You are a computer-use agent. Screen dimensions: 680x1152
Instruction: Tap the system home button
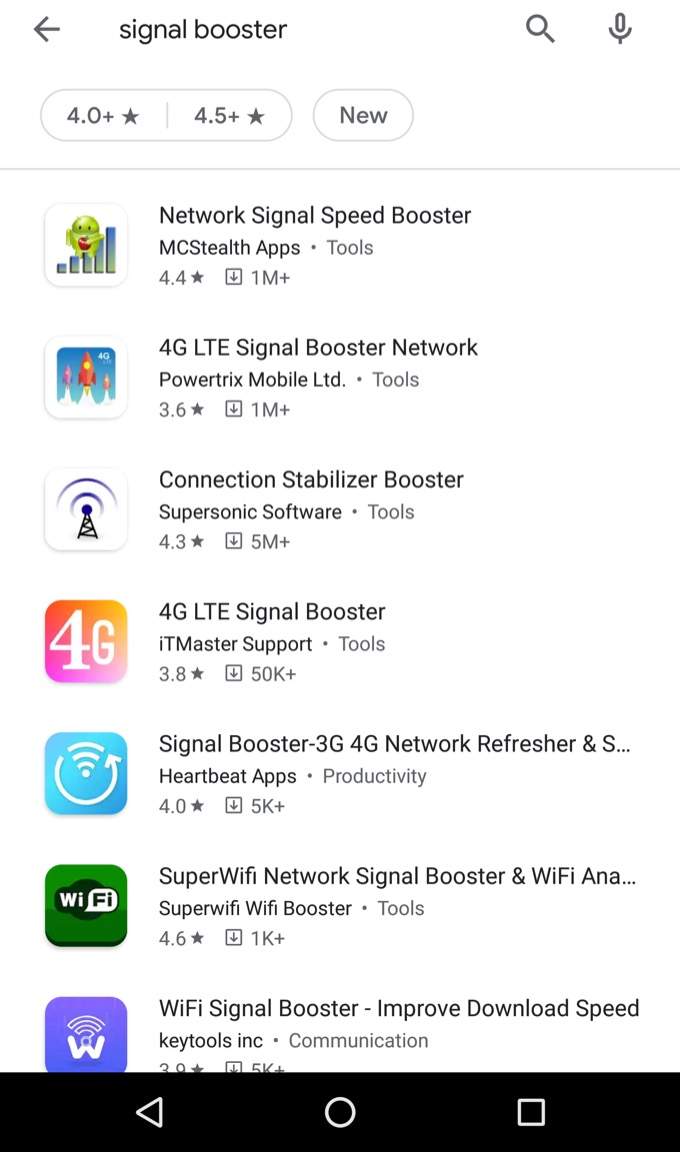pos(340,1111)
